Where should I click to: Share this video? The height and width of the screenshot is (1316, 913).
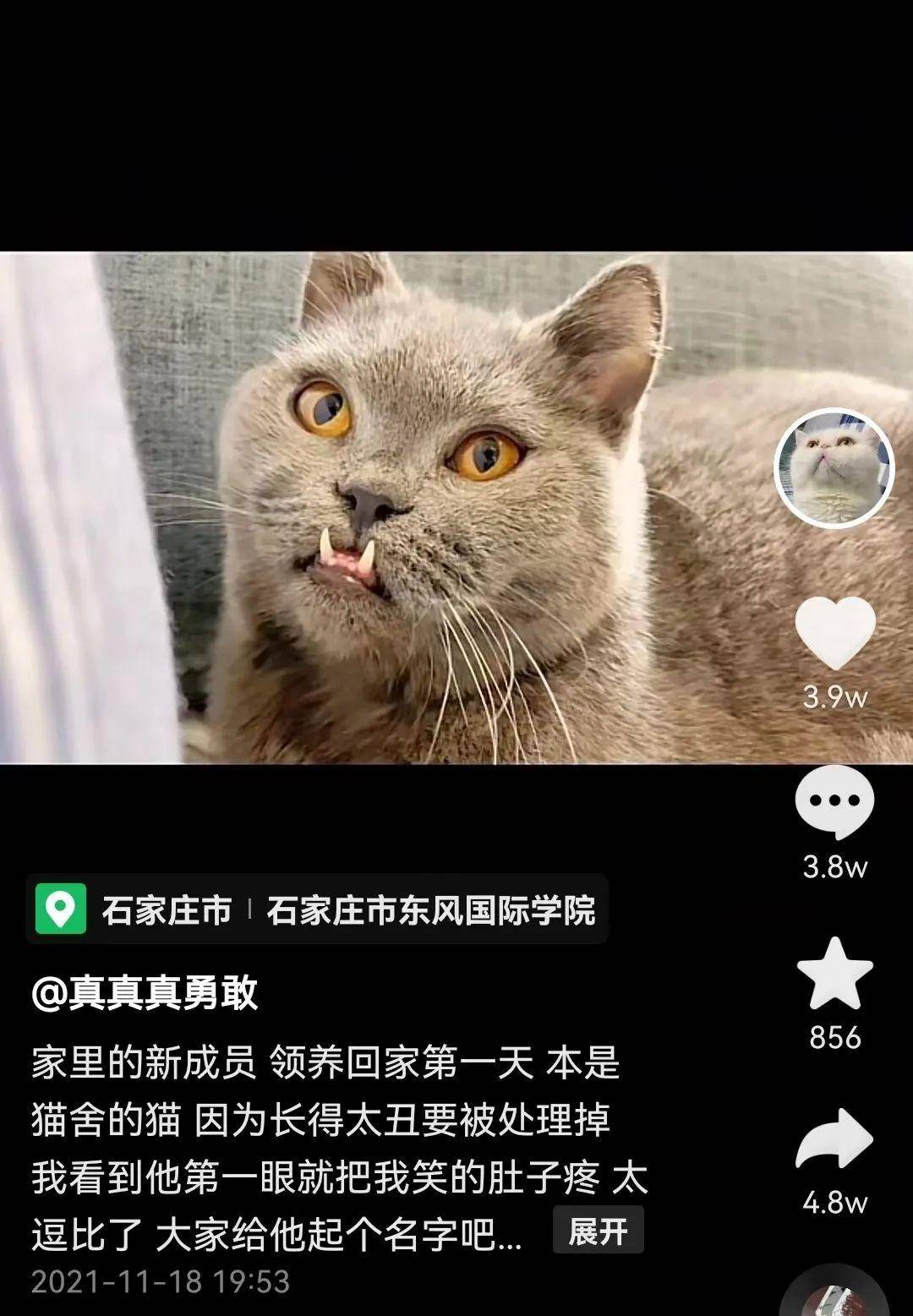coord(834,1139)
